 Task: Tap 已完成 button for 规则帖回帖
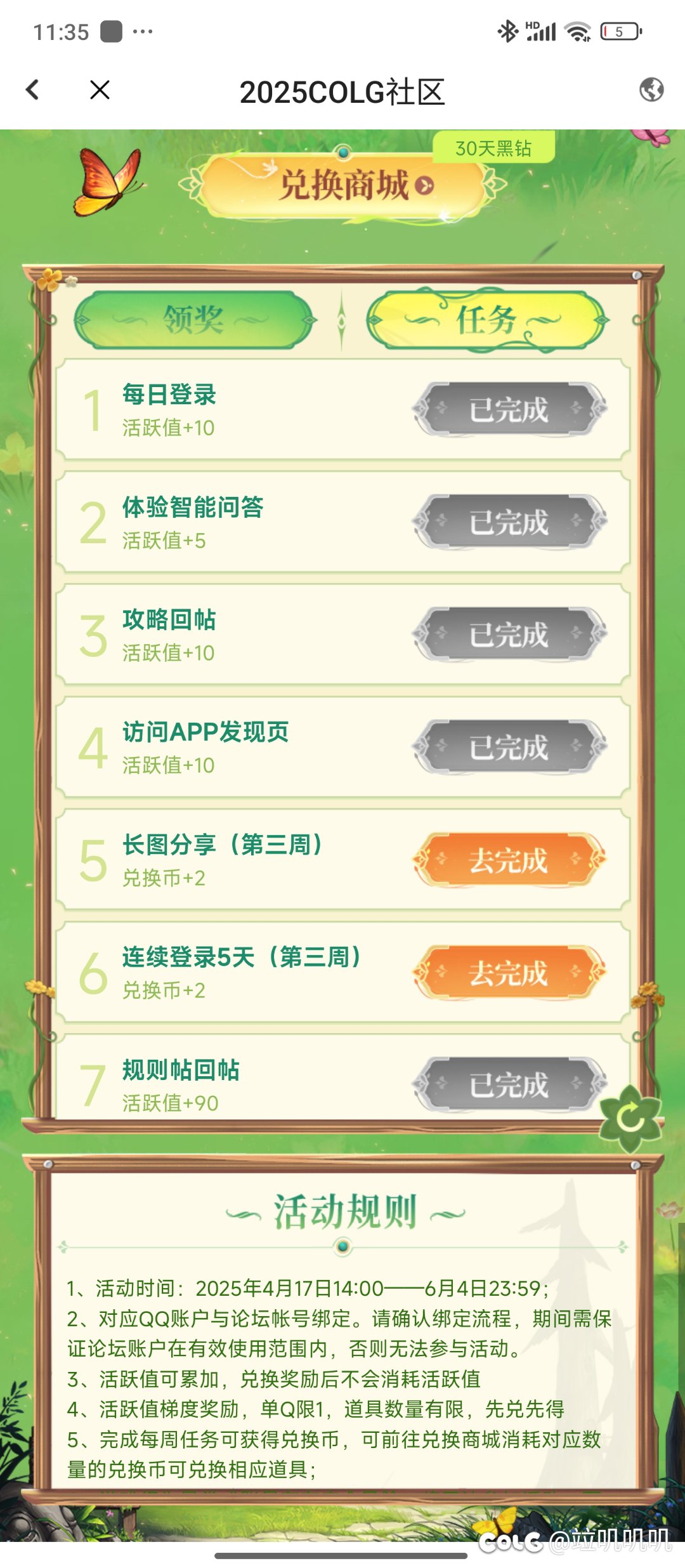509,1084
